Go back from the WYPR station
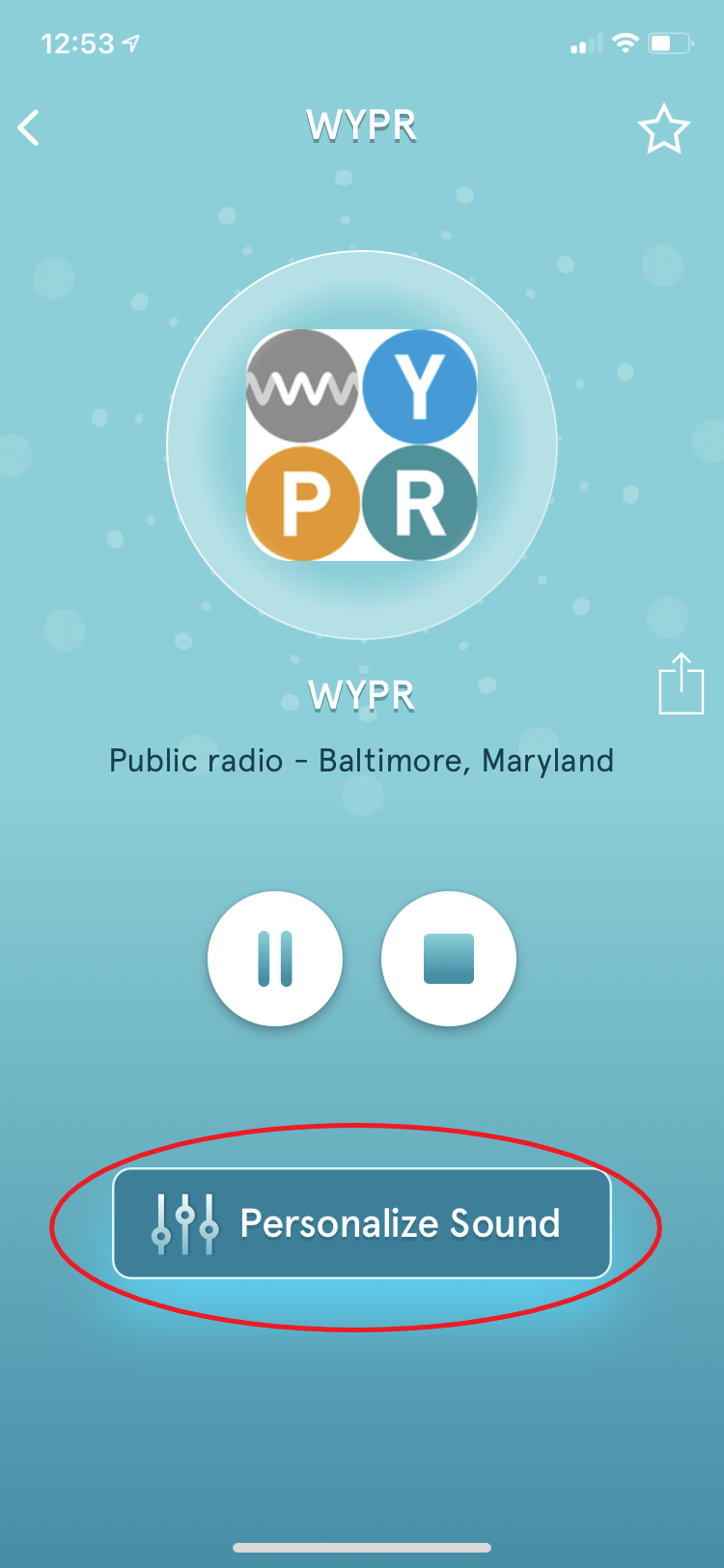This screenshot has height=1568, width=724. pyautogui.click(x=29, y=127)
